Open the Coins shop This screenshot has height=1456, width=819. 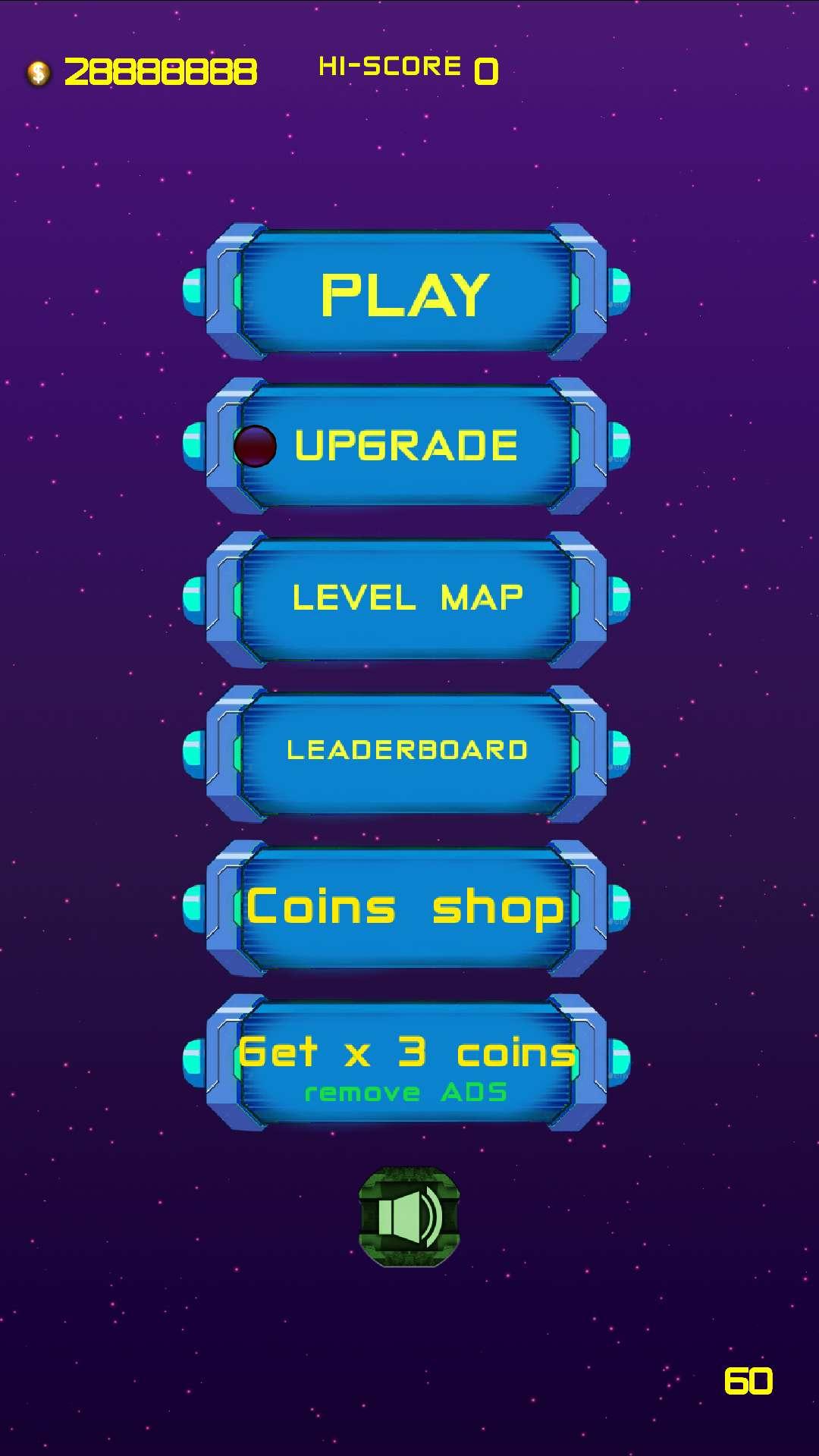[x=406, y=908]
